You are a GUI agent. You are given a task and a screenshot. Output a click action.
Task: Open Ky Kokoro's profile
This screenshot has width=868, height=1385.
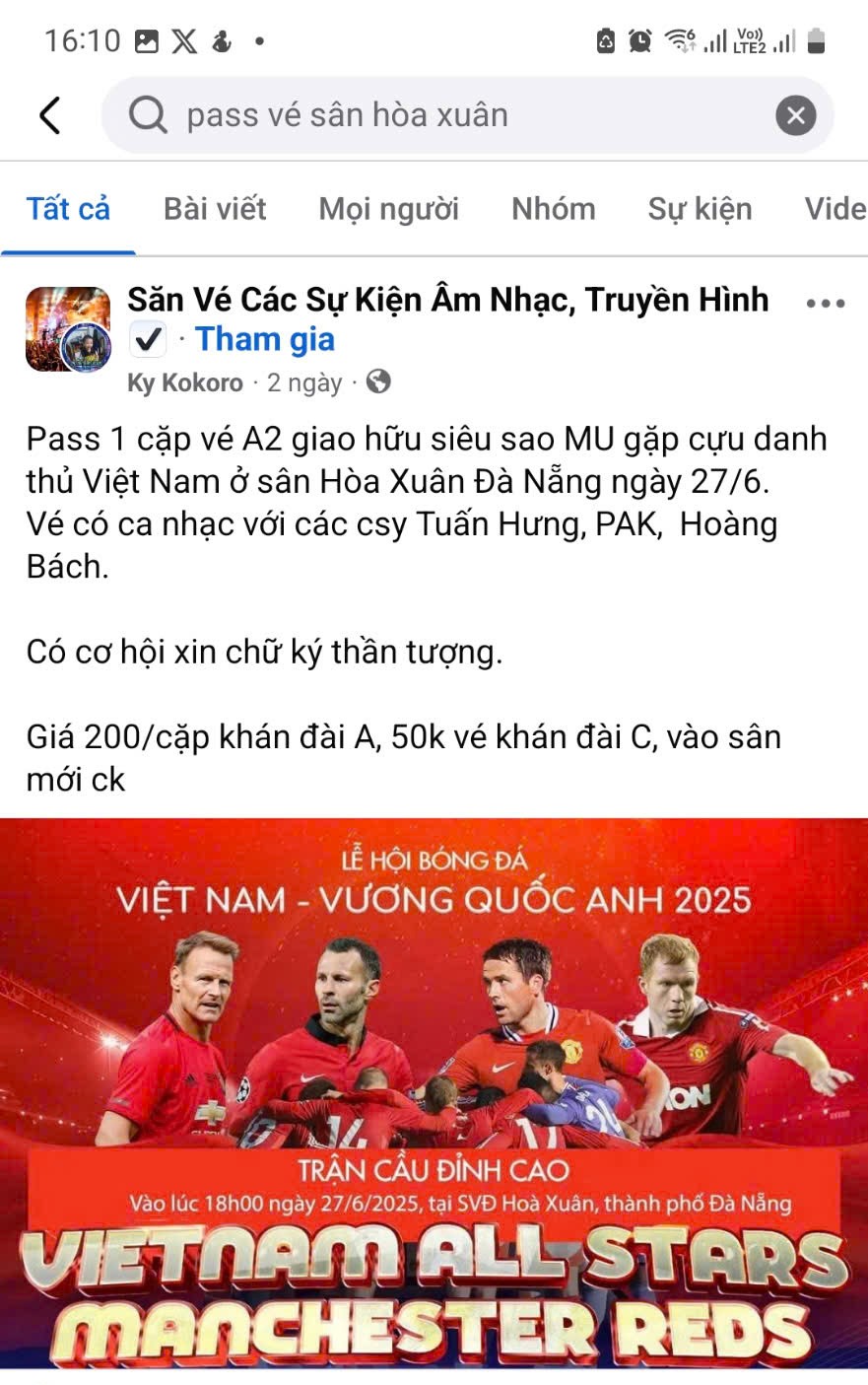184,382
